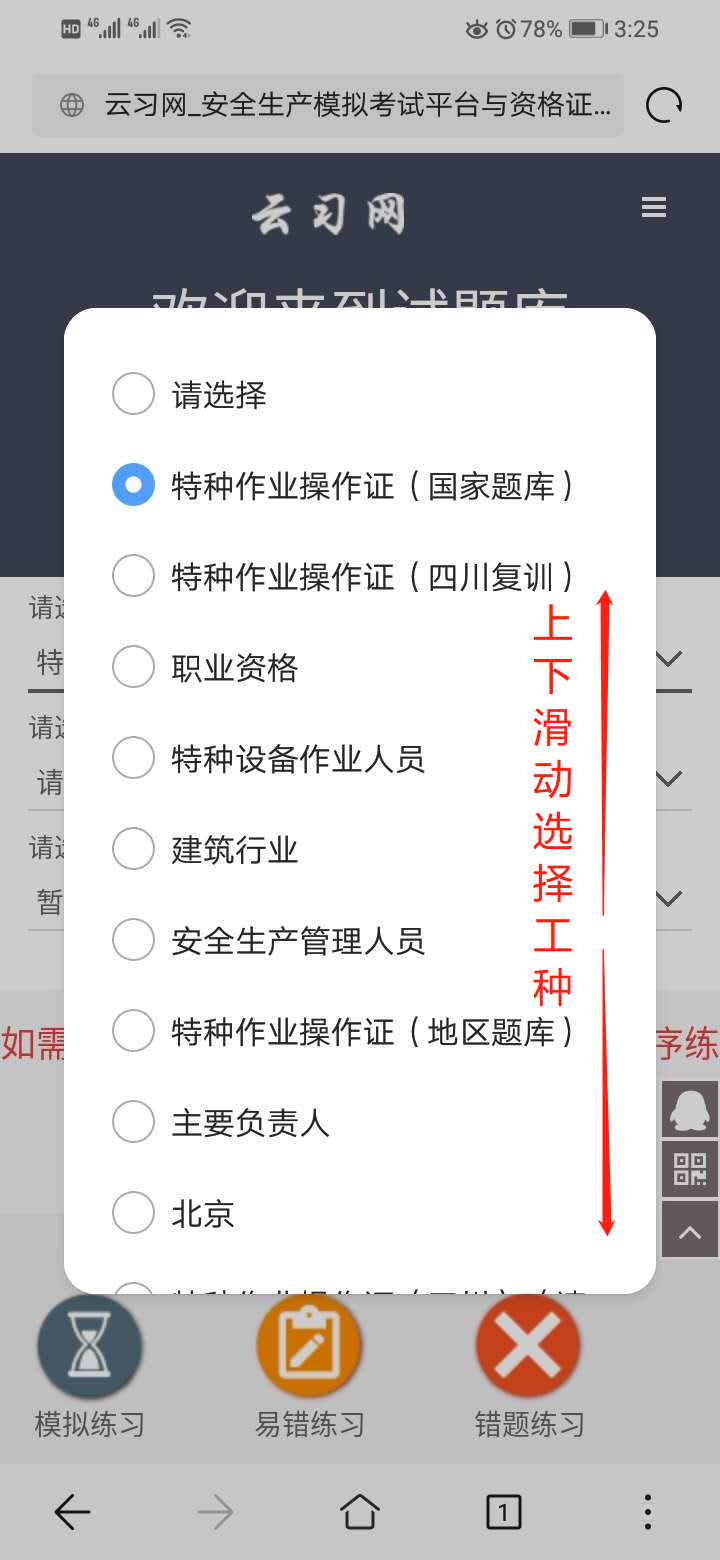Screen dimensions: 720x1560
Task: Select the 建筑行业 option
Action: (x=134, y=849)
